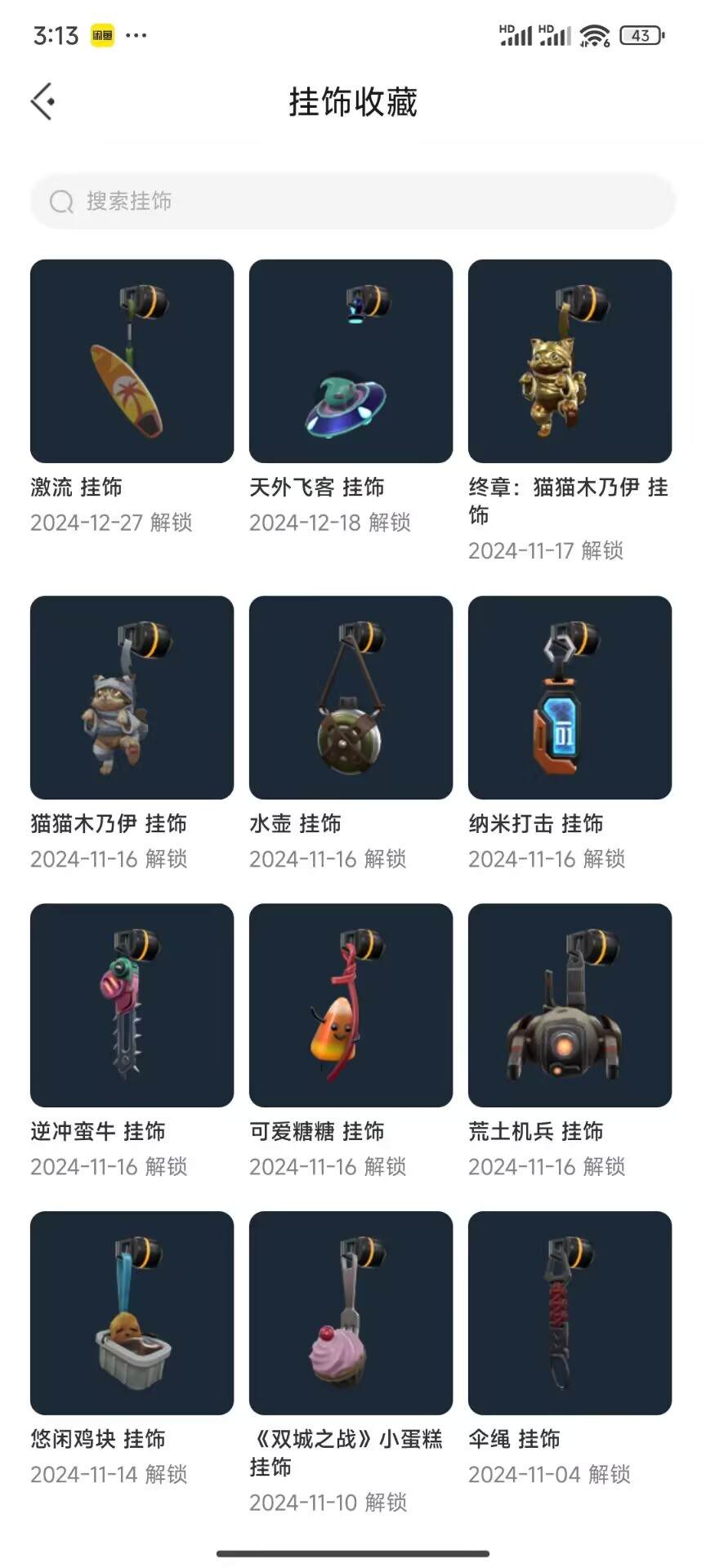706x1568 pixels.
Task: Click the back arrow icon
Action: pyautogui.click(x=41, y=101)
